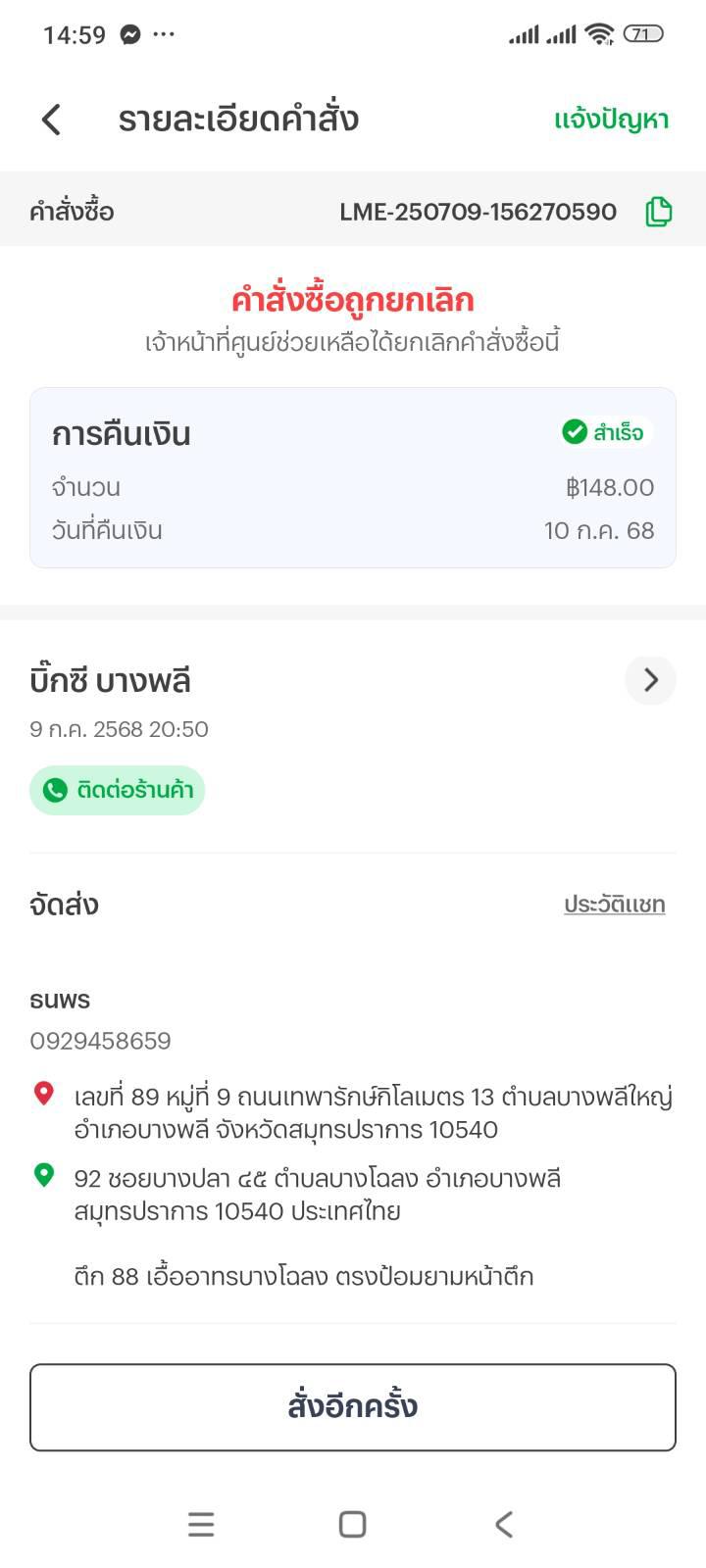This screenshot has height=1568, width=706.
Task: Open the recent apps system button
Action: tap(201, 1524)
